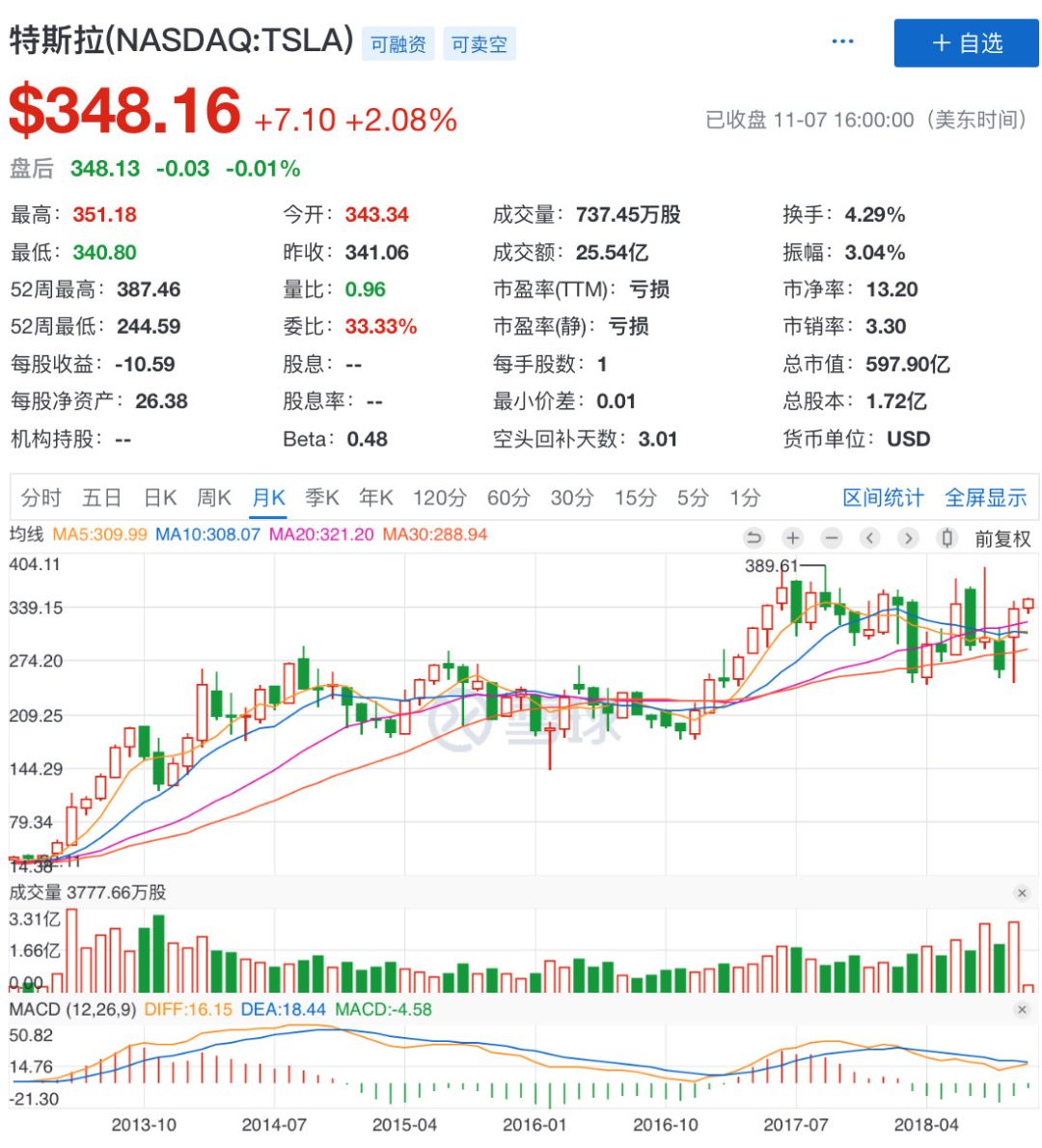Switch to 年K yearly candles
This screenshot has height=1148, width=1042.
pyautogui.click(x=376, y=498)
